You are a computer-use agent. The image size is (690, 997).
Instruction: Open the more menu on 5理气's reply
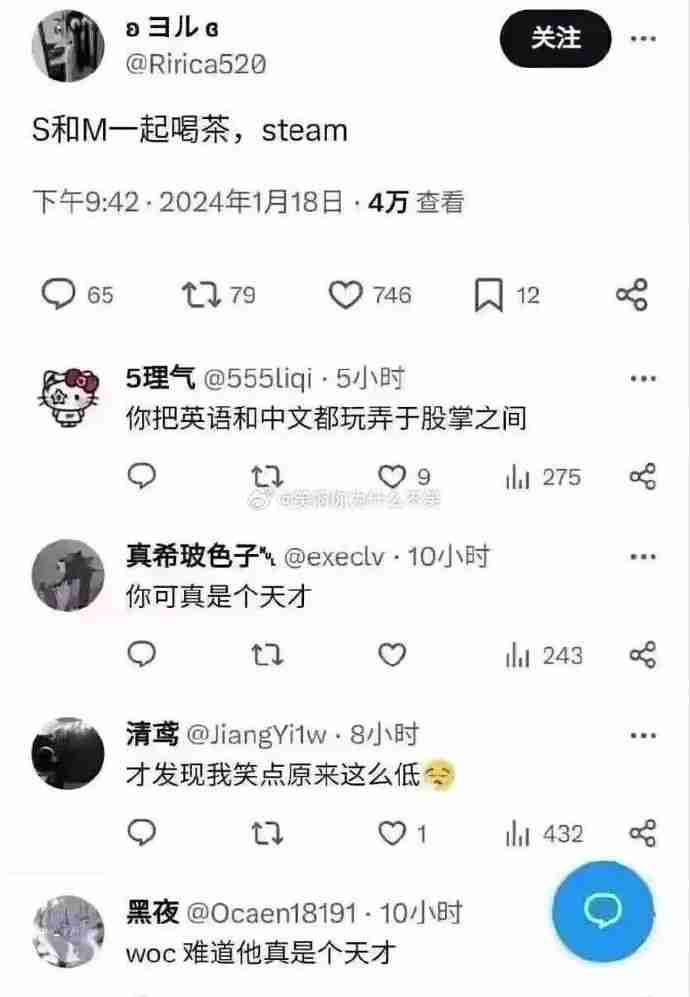click(642, 379)
